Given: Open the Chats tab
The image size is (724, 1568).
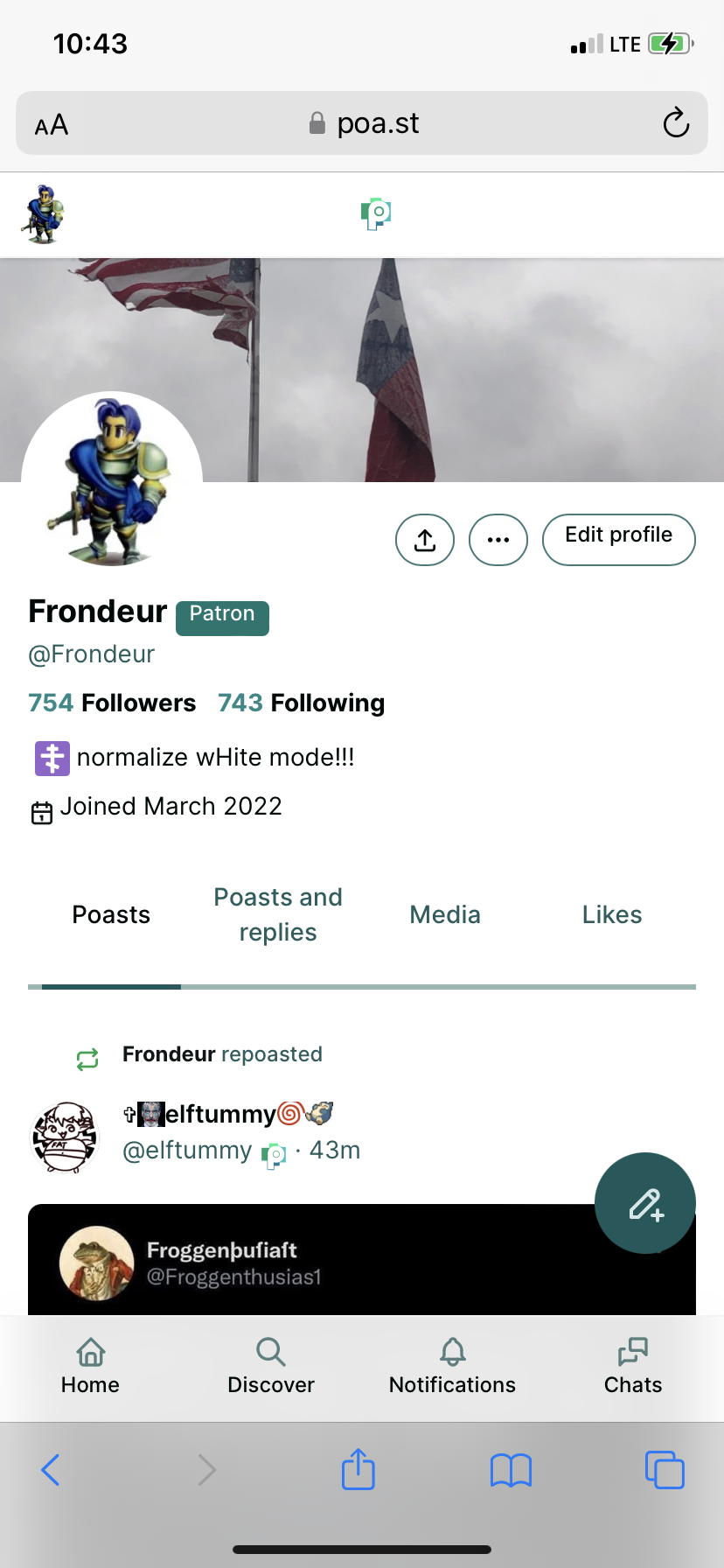Looking at the screenshot, I should [x=633, y=1366].
